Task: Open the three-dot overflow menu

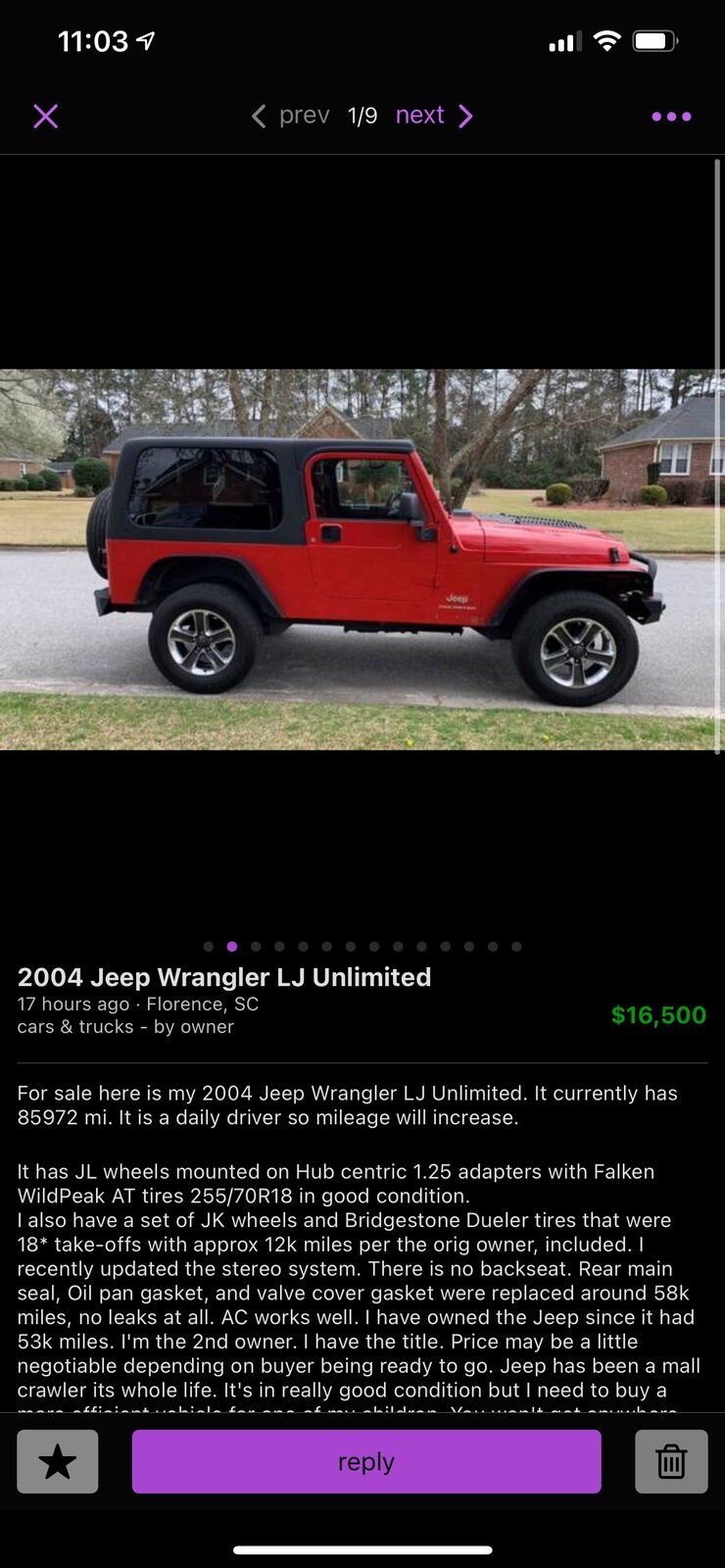Action: pos(671,117)
